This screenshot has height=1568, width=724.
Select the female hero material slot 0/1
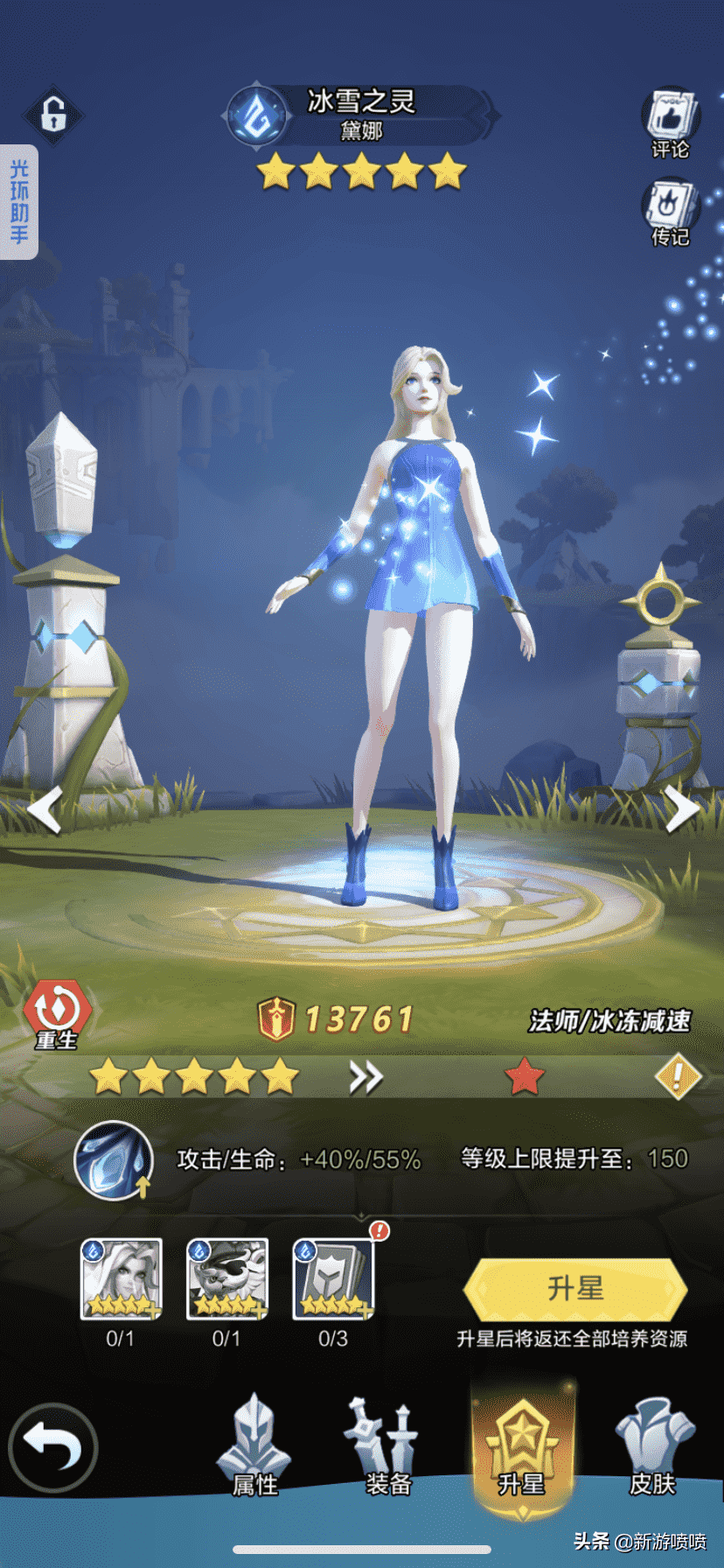(122, 1279)
